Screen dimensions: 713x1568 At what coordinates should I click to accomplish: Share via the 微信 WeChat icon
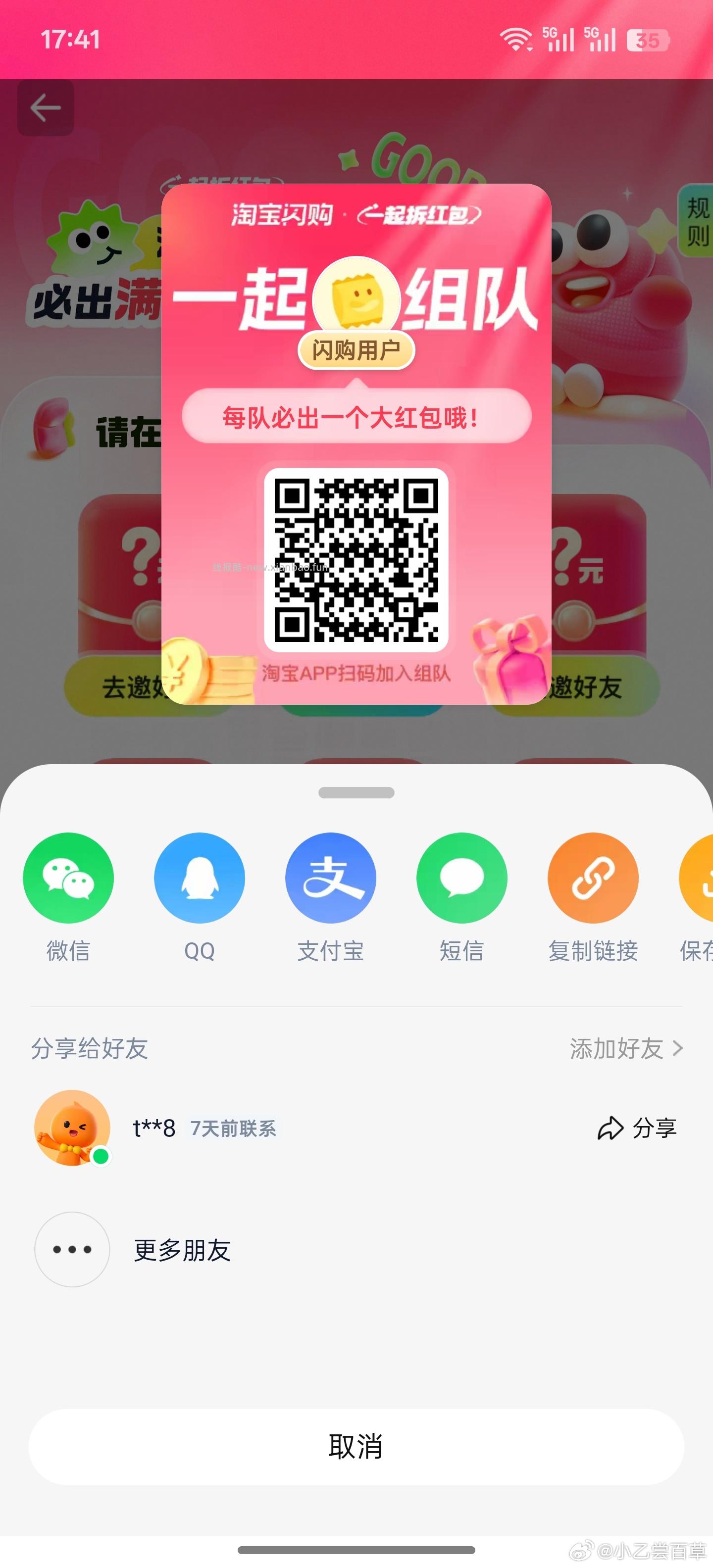[x=68, y=878]
